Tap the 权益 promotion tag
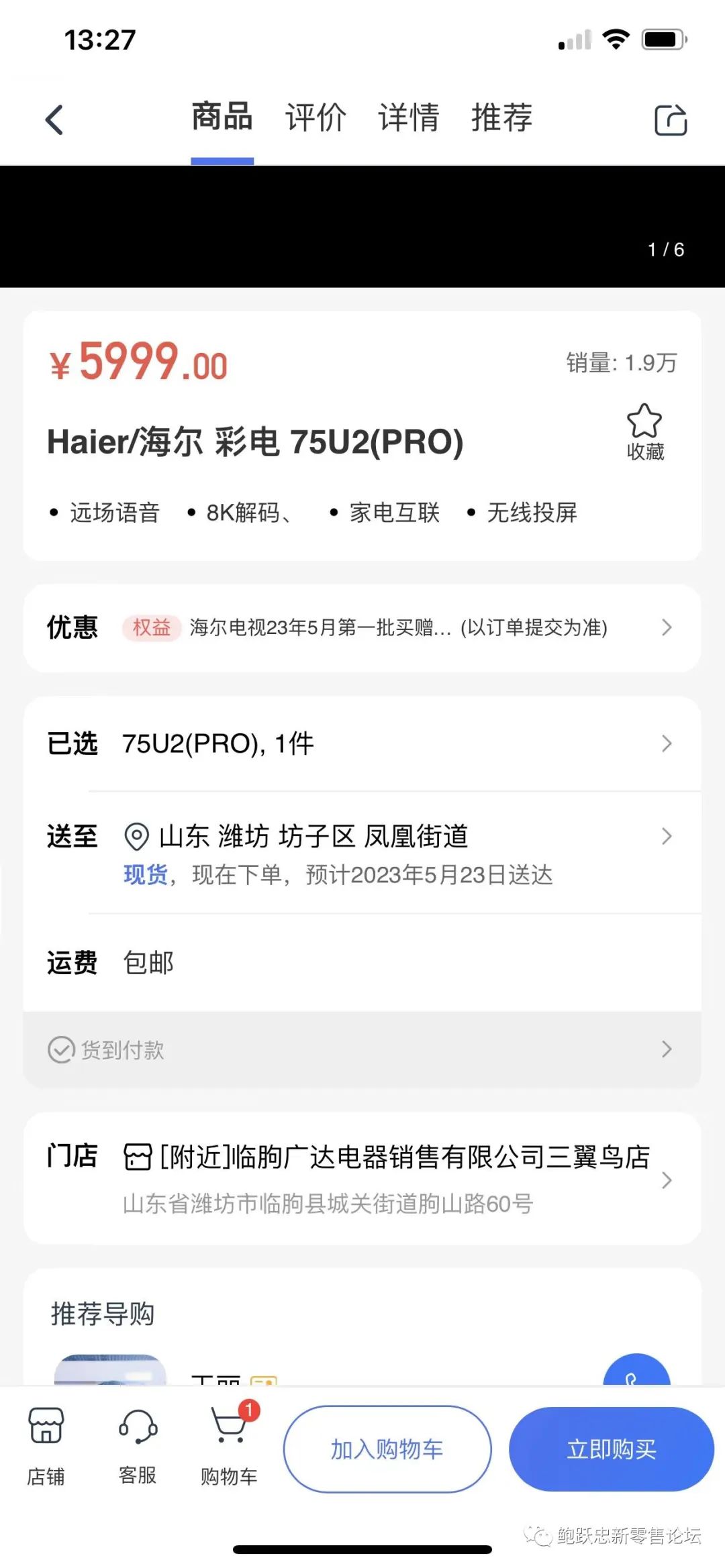This screenshot has width=725, height=1568. (152, 628)
